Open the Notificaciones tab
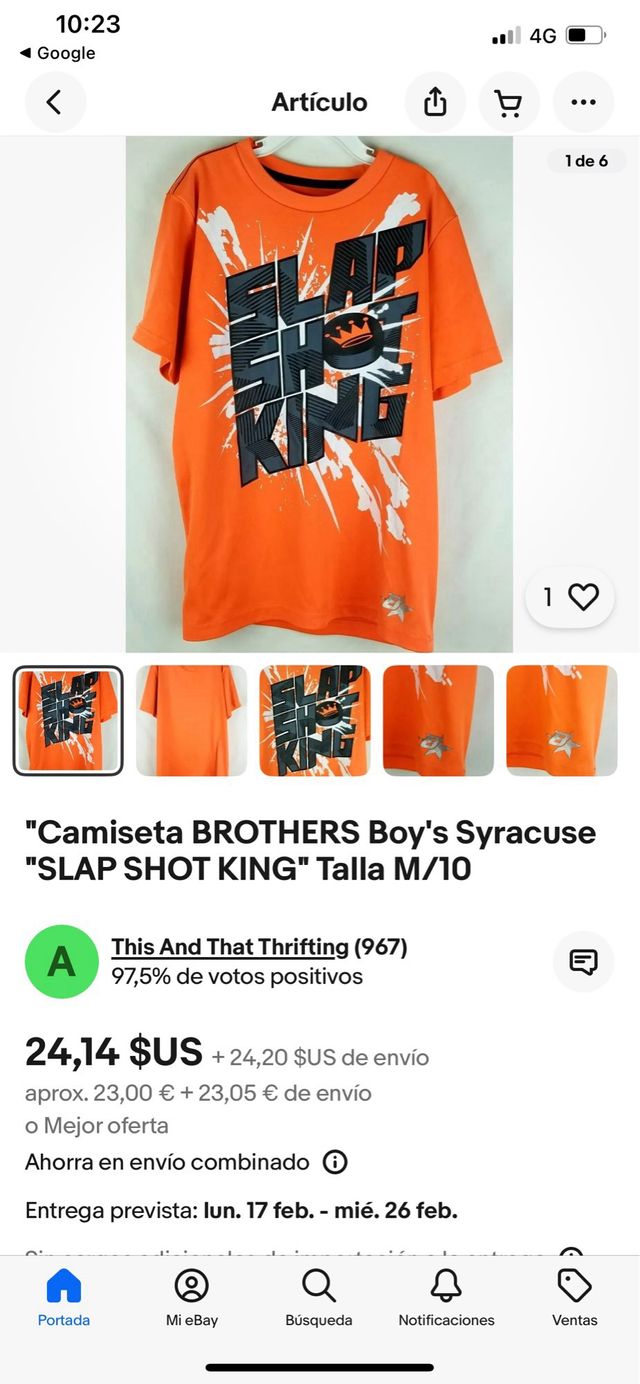The height and width of the screenshot is (1384, 640). (446, 1297)
